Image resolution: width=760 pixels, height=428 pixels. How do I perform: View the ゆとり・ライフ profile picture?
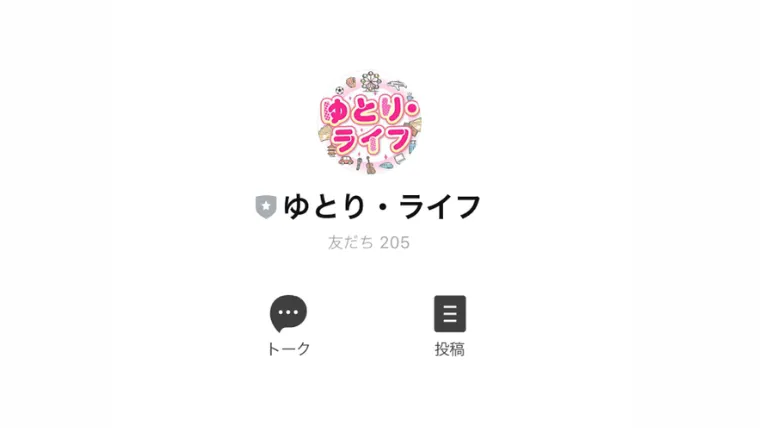[x=369, y=121]
